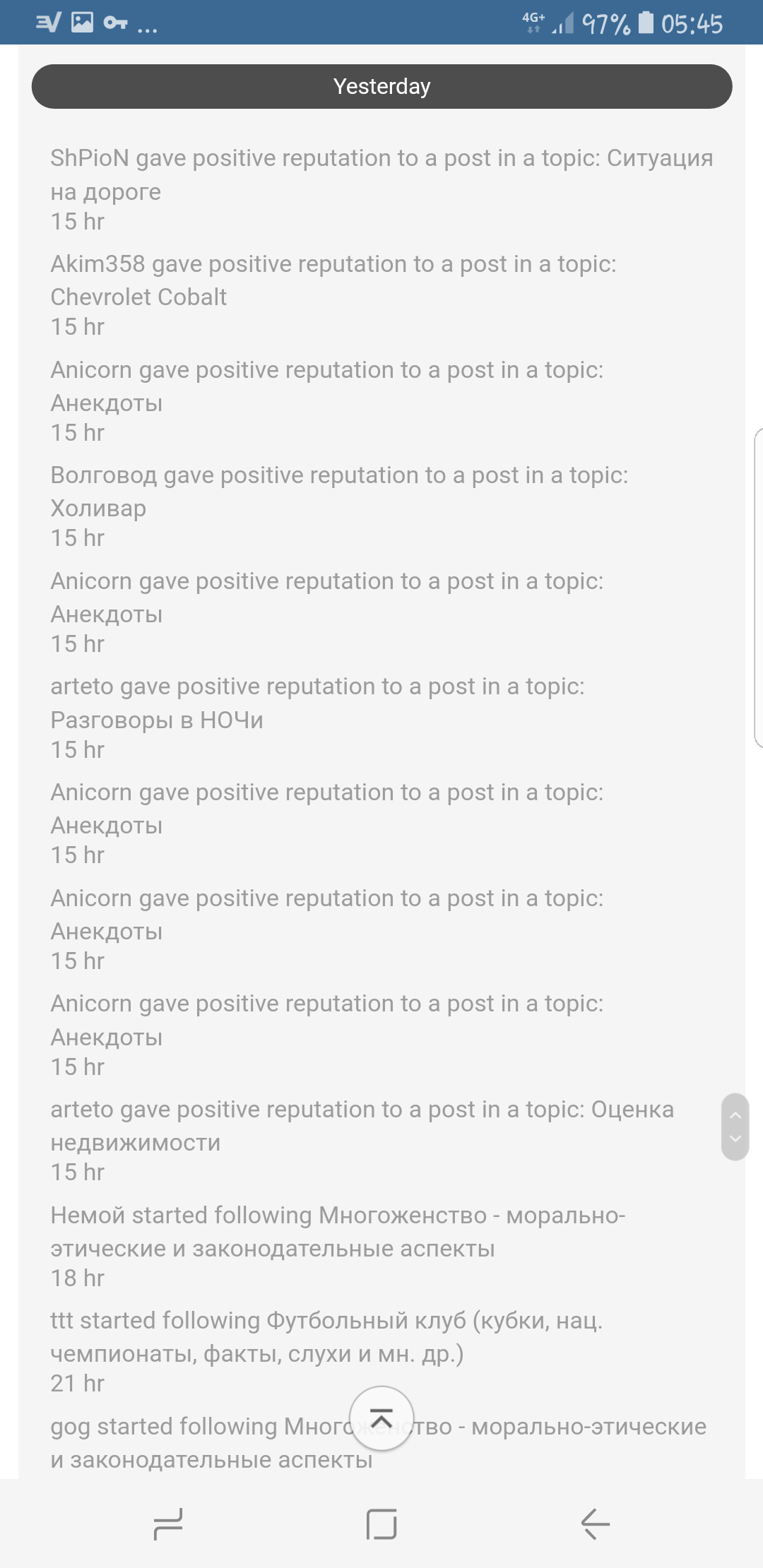
Task: Jump back to top with the up-arrow button
Action: (x=381, y=1418)
